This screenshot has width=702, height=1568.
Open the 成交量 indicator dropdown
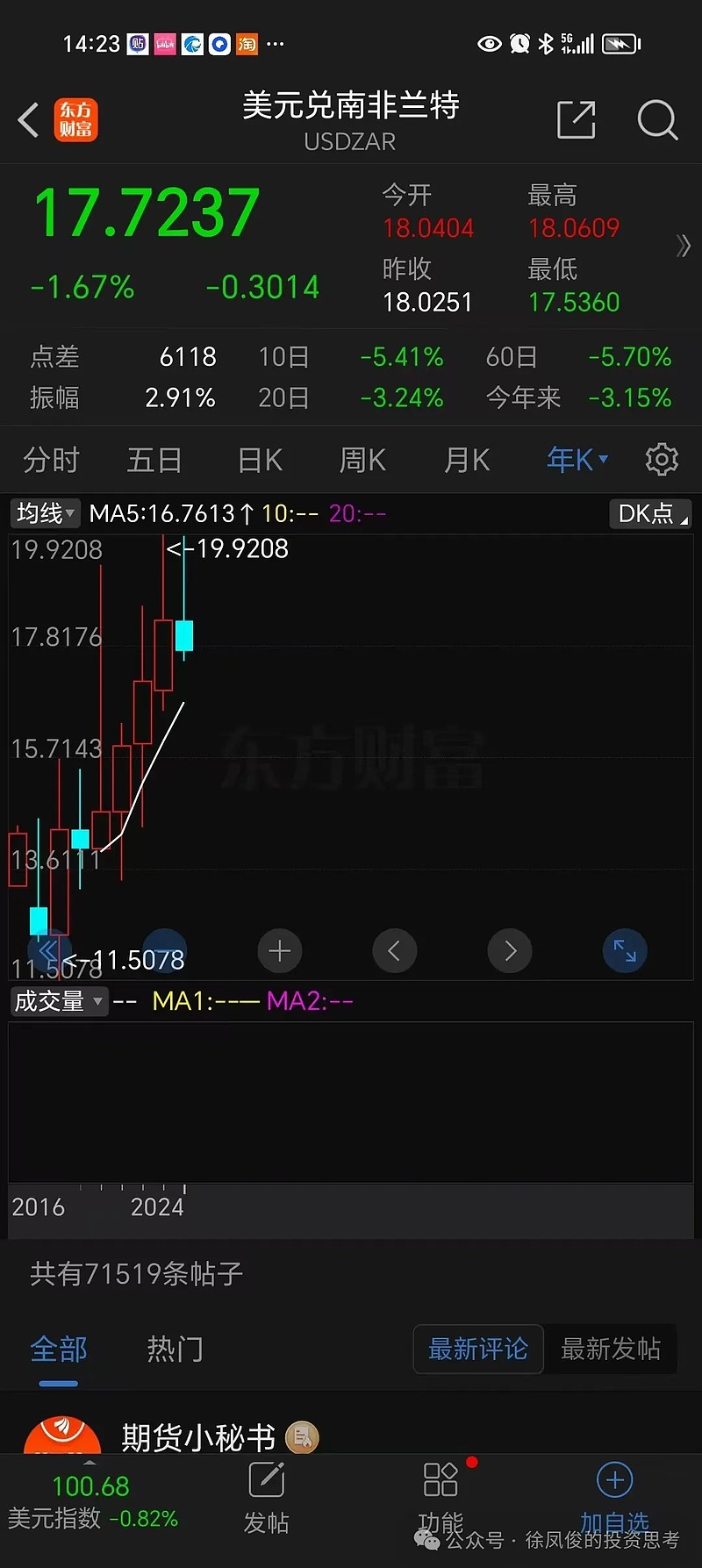coord(59,1001)
